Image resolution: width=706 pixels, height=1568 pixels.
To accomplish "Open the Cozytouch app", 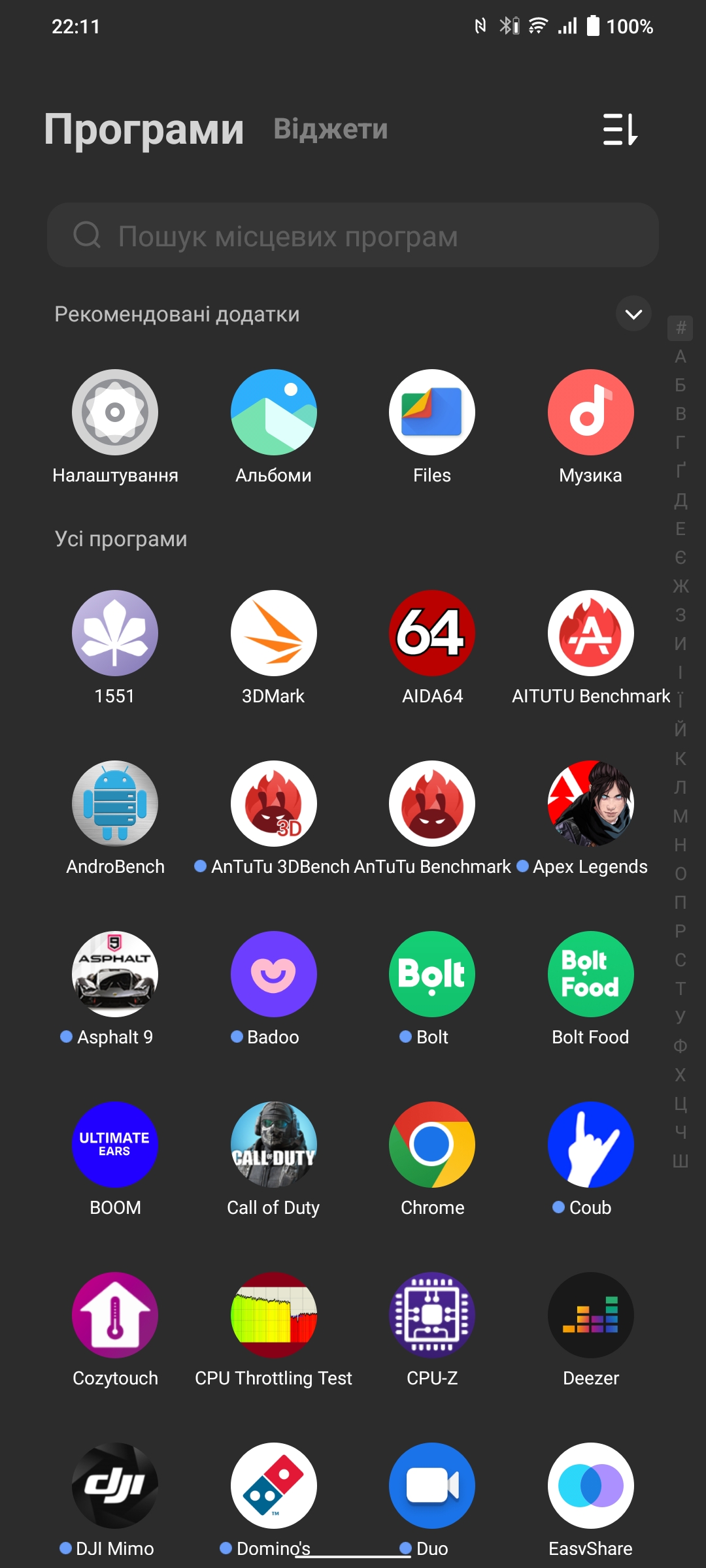I will click(115, 1315).
